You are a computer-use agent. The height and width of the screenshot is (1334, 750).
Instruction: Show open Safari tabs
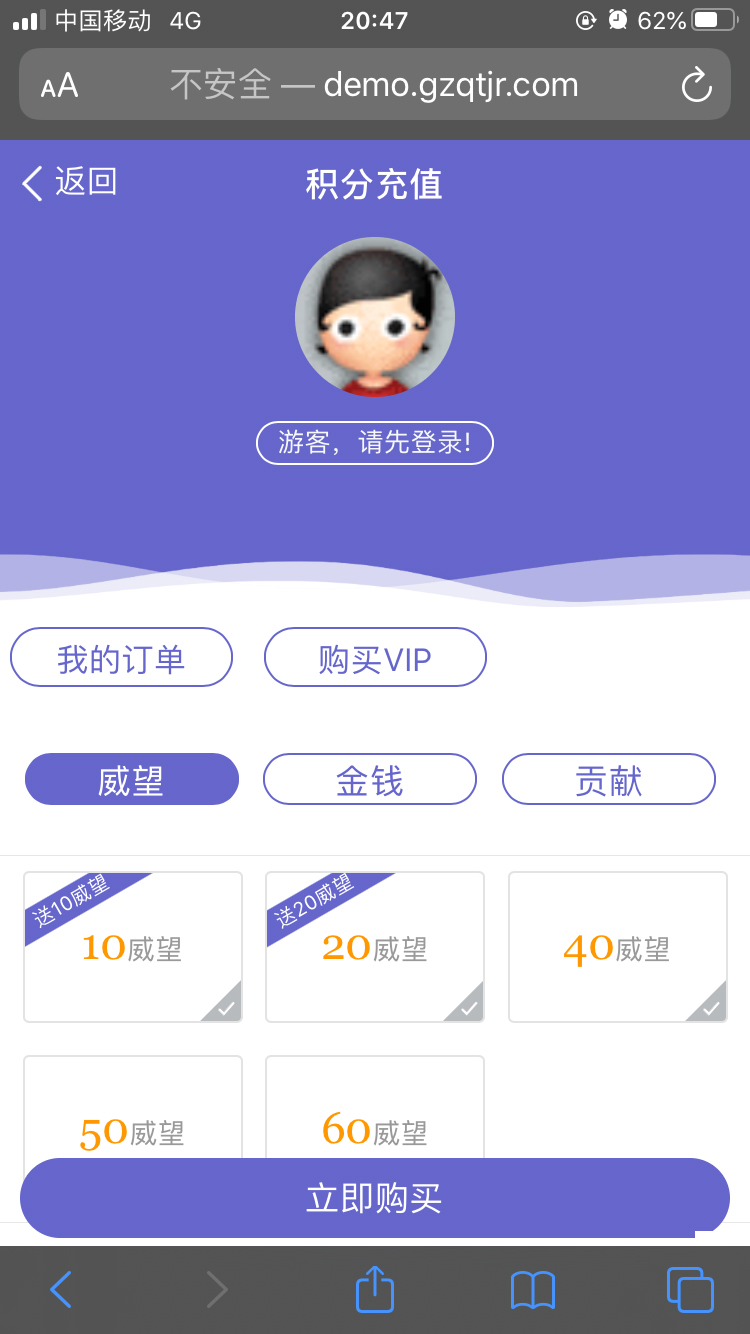click(x=690, y=1290)
